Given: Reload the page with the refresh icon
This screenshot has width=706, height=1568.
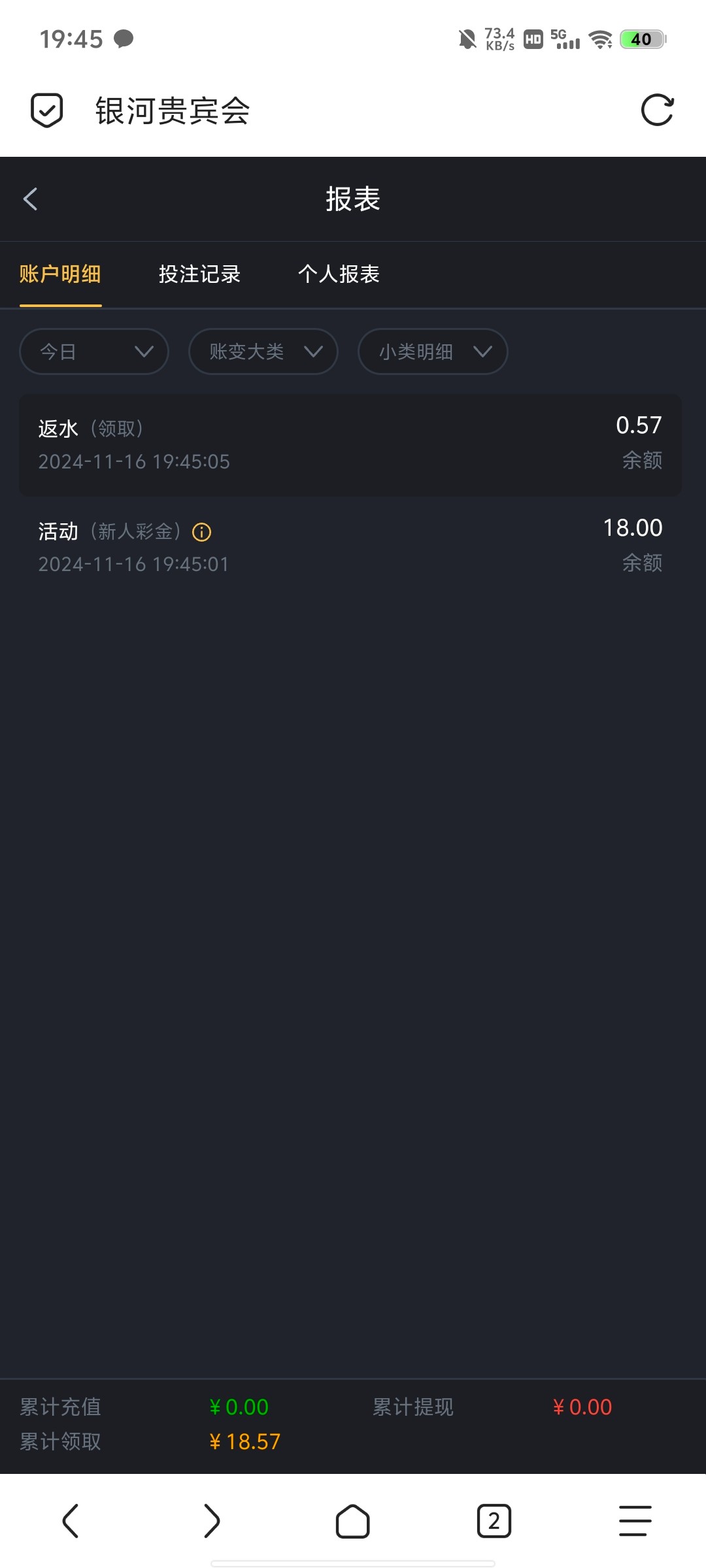Looking at the screenshot, I should coord(657,110).
